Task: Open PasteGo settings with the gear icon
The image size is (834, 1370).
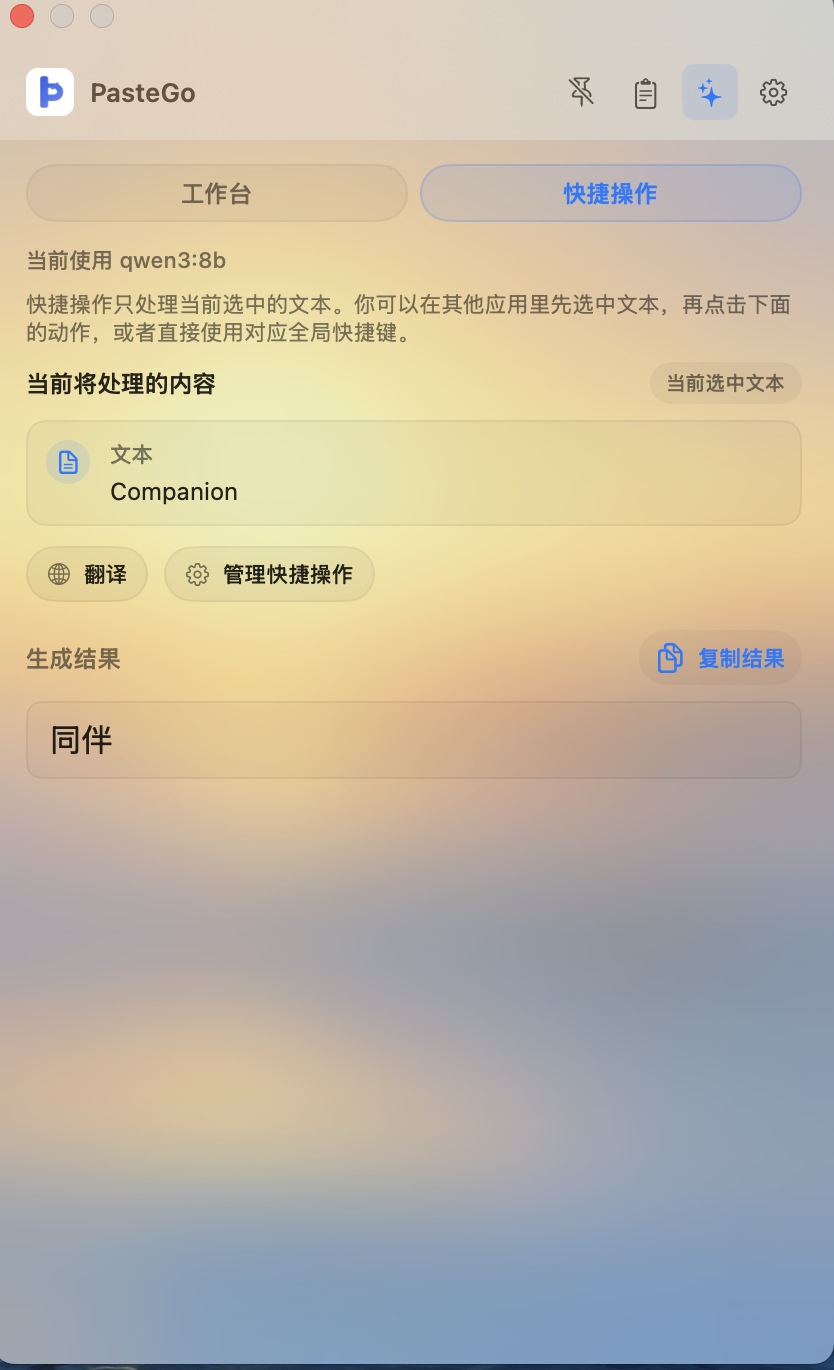Action: (773, 92)
